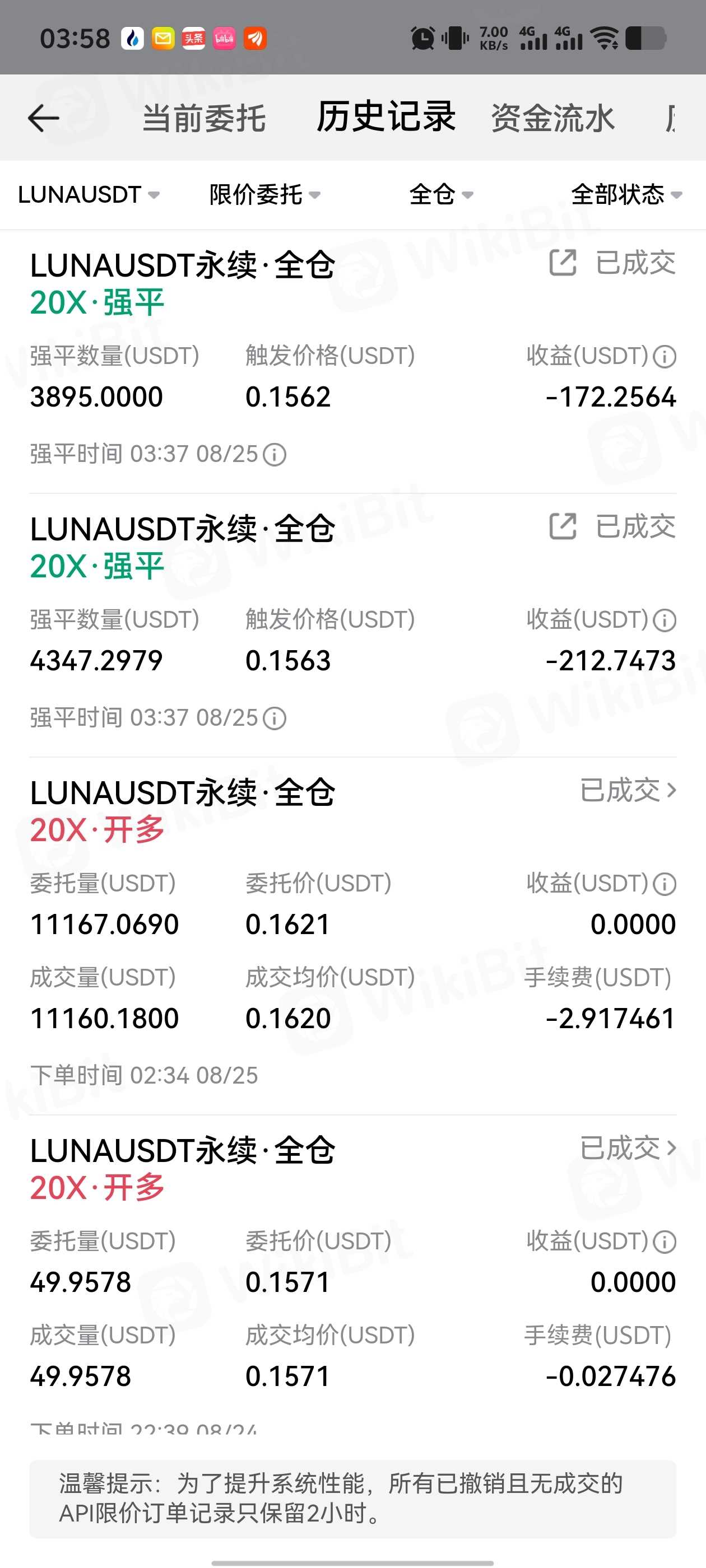
Task: Tap 收益 info icon on the -172.2564 order
Action: [x=665, y=356]
